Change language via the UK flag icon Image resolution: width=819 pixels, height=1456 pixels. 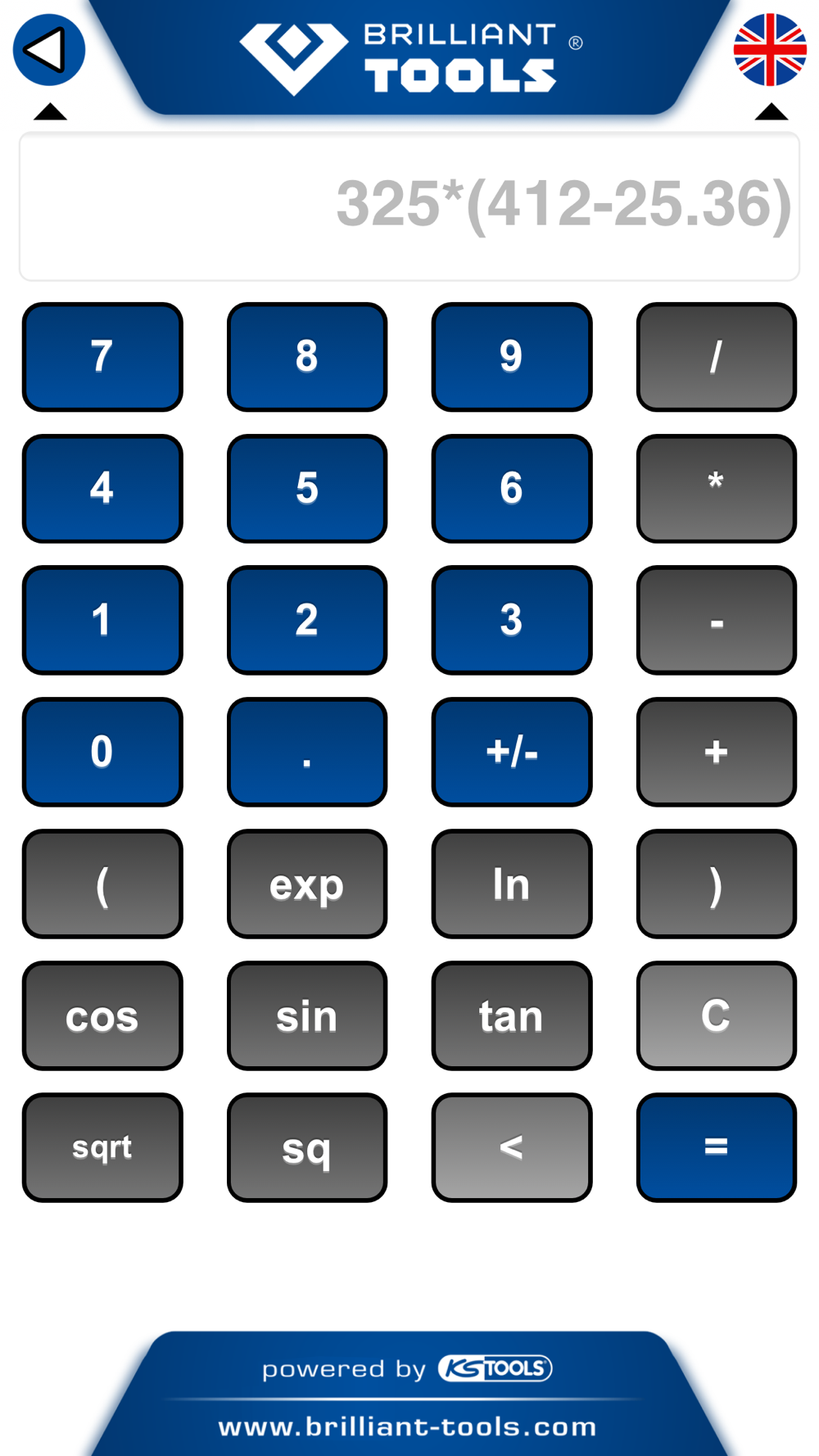770,50
